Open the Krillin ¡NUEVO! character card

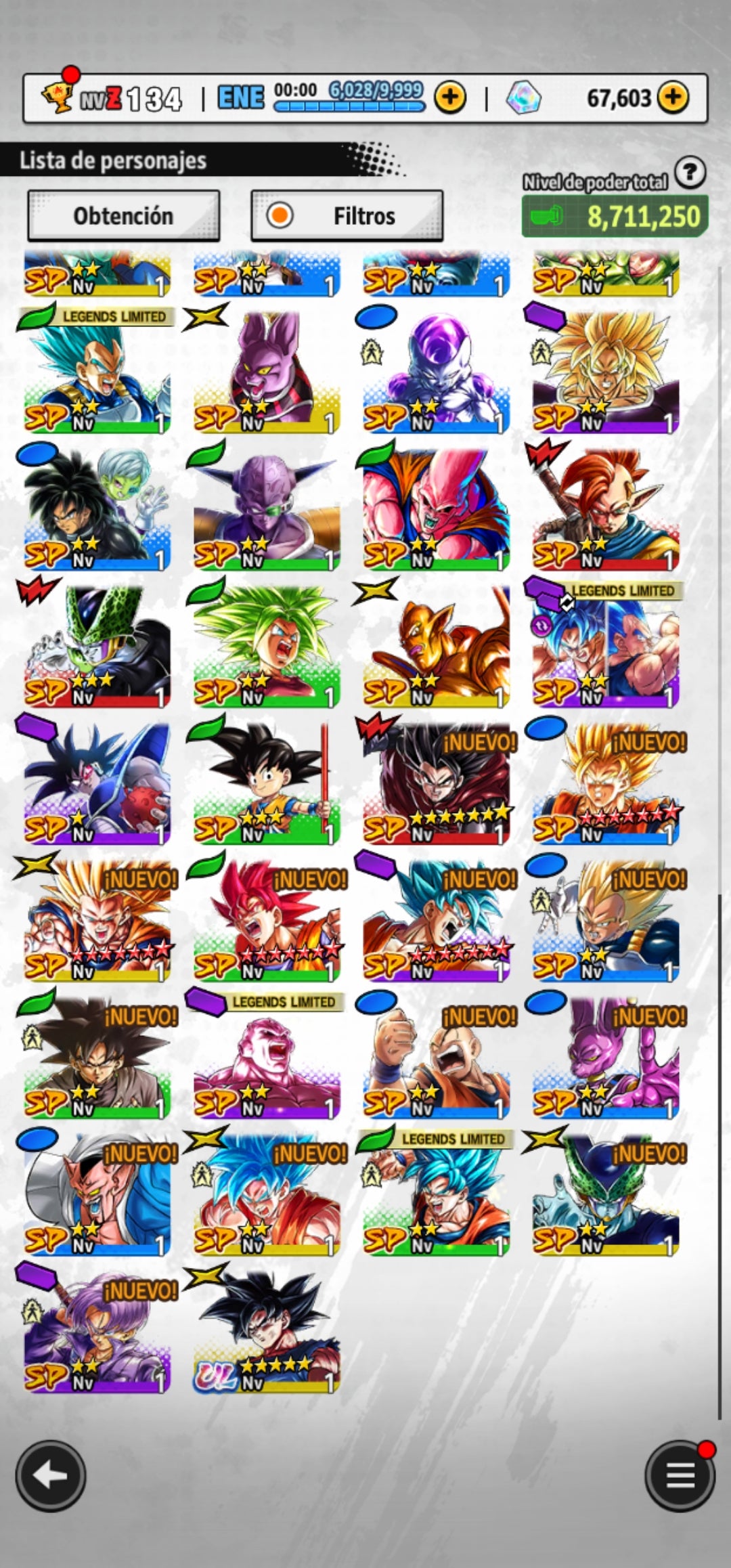click(435, 1055)
